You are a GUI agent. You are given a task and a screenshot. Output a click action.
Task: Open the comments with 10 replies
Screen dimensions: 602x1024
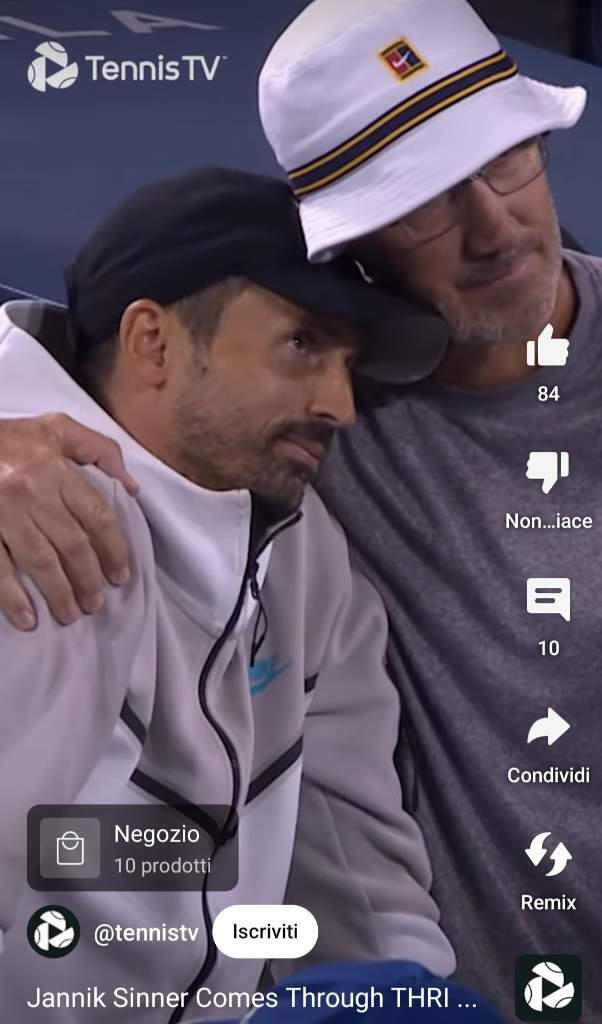point(548,599)
